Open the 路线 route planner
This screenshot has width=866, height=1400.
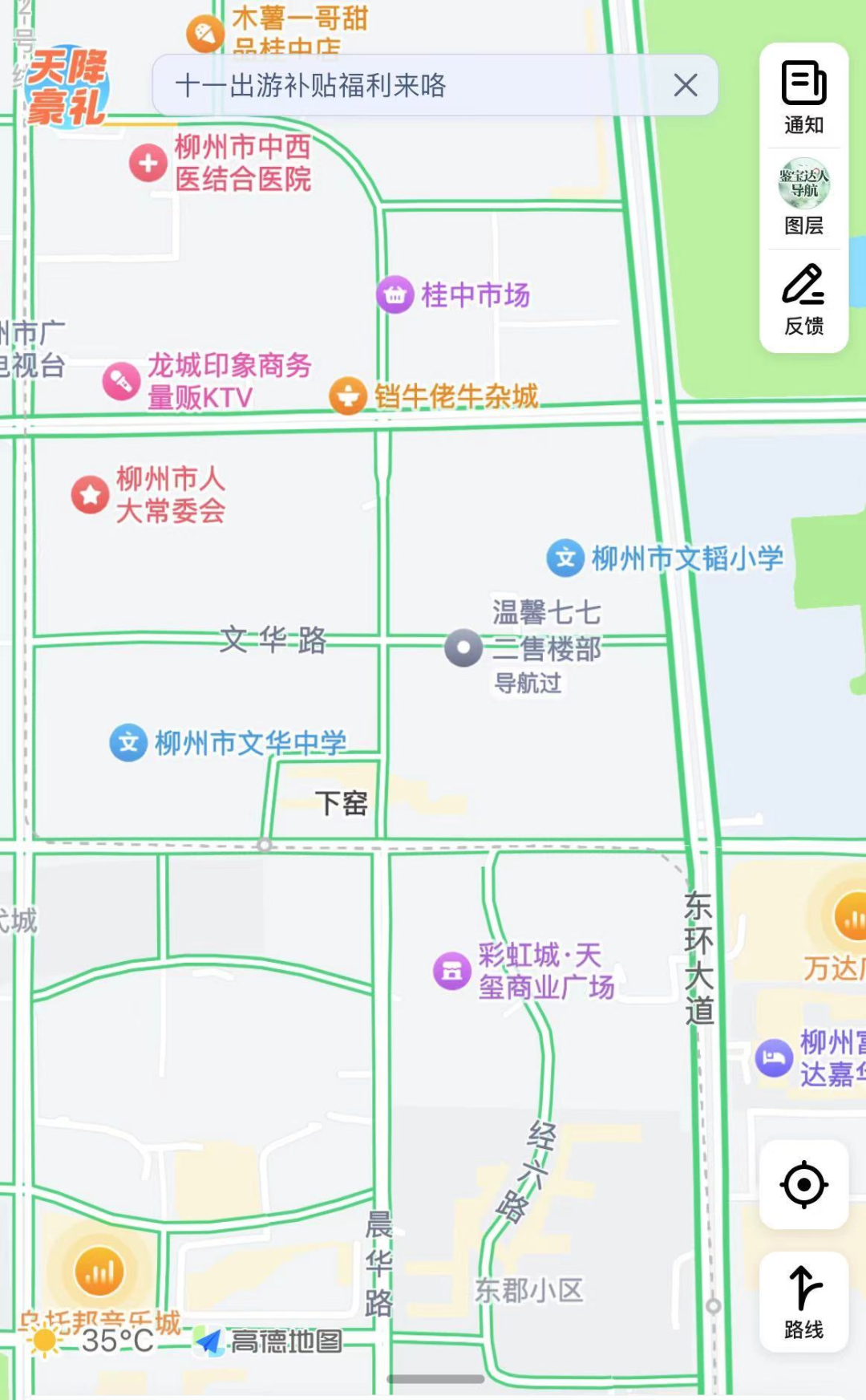[803, 1301]
